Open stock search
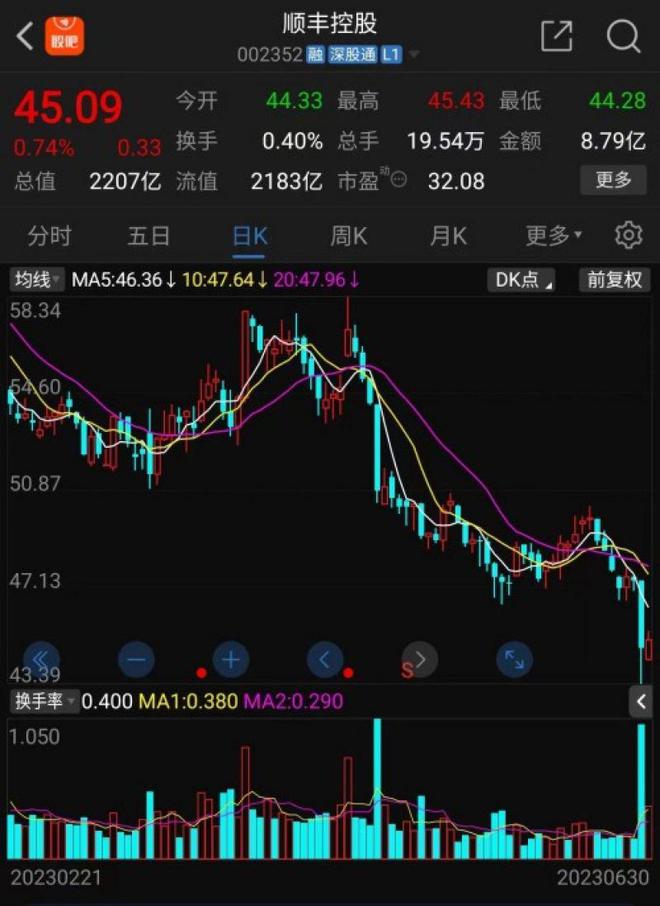Screen dimensions: 660x906 coord(623,37)
